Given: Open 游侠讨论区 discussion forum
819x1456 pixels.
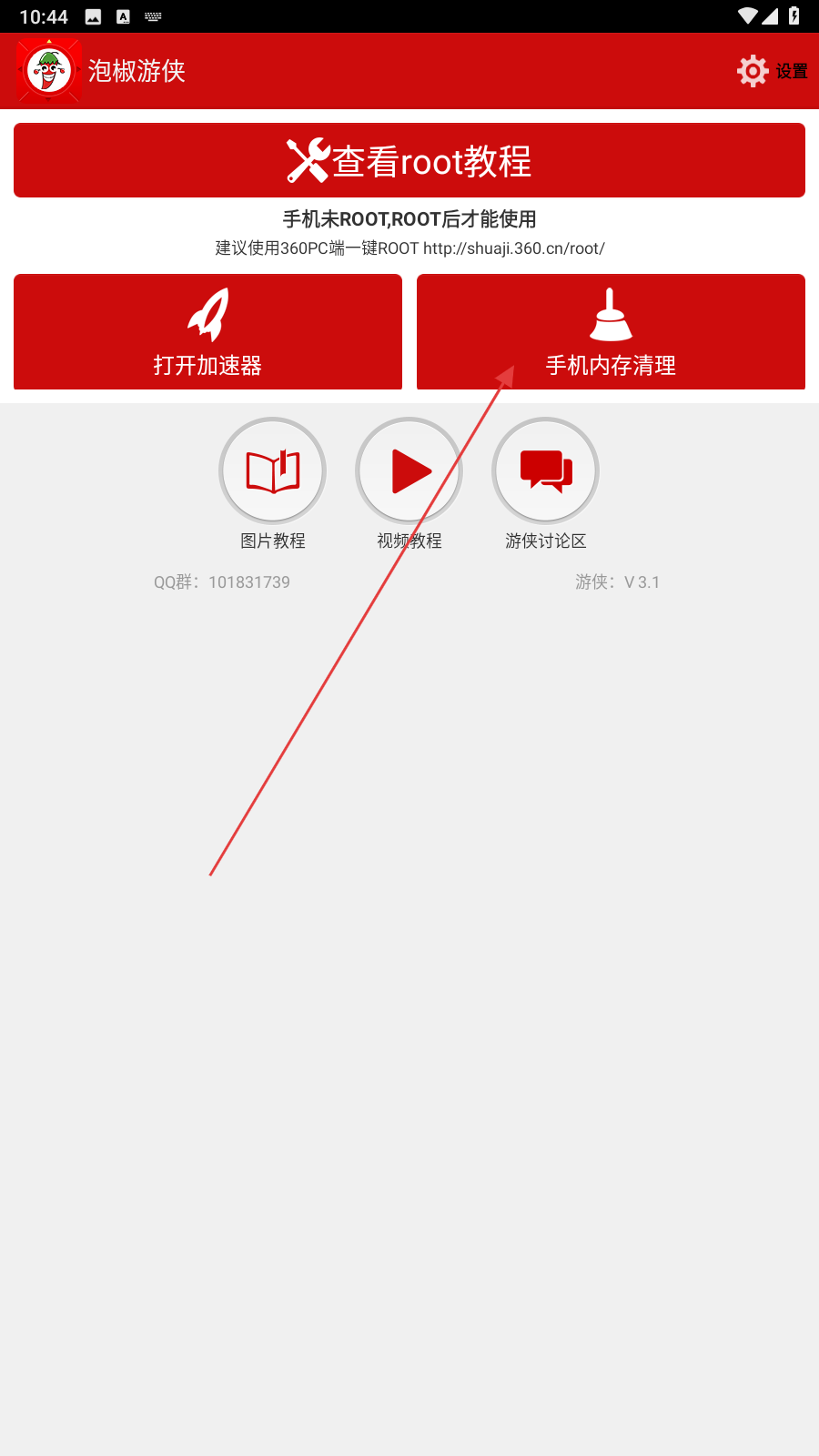Looking at the screenshot, I should pos(545,471).
